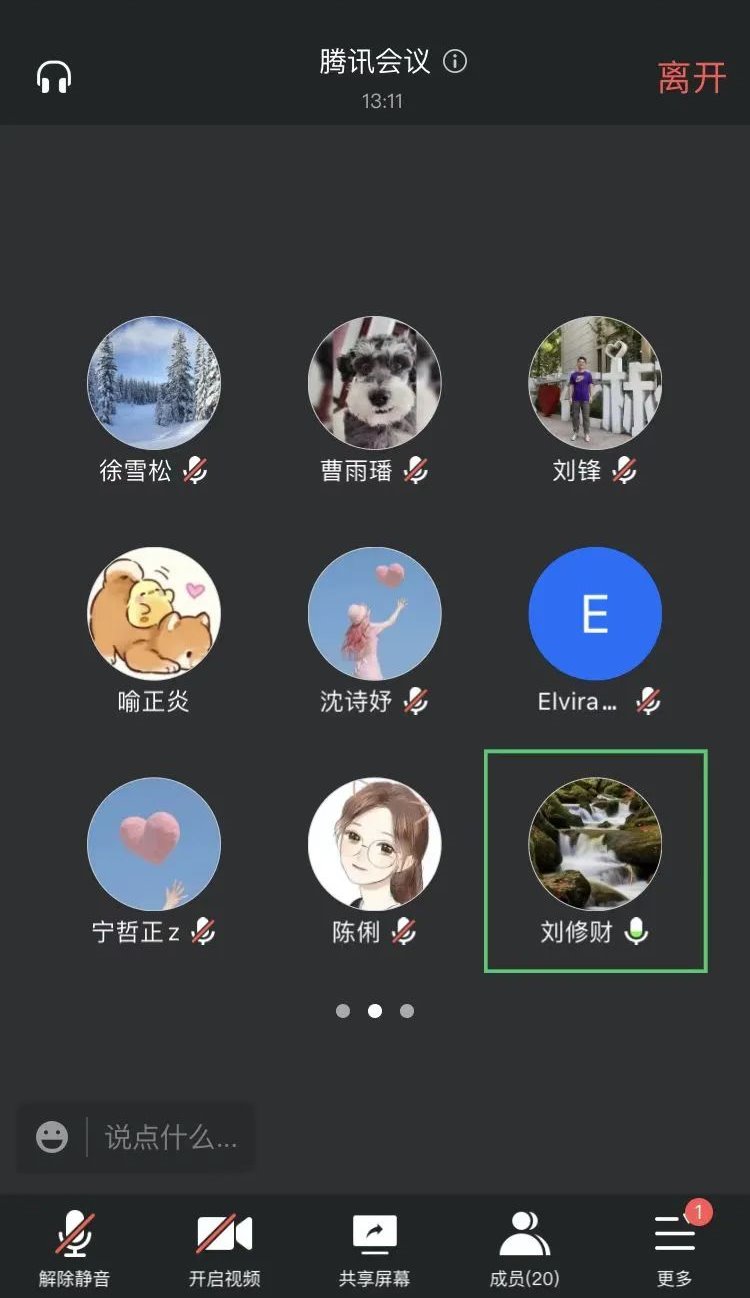
Task: Open the 成员(20) participant list
Action: tap(524, 1247)
